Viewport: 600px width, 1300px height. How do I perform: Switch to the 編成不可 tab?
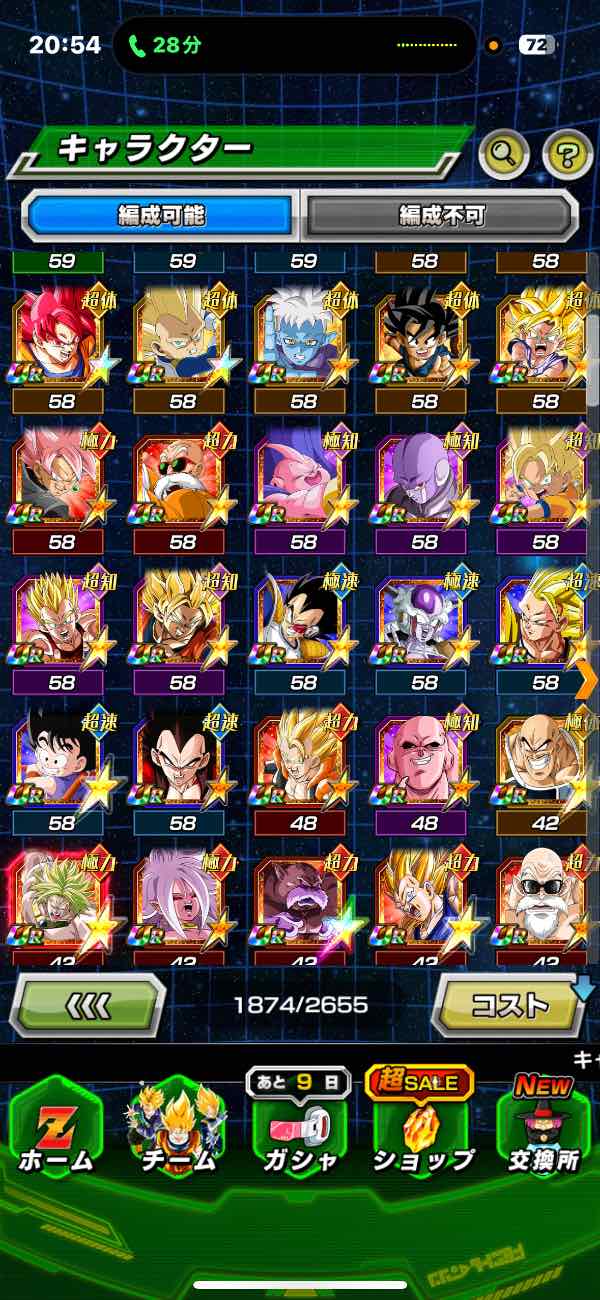pyautogui.click(x=441, y=215)
